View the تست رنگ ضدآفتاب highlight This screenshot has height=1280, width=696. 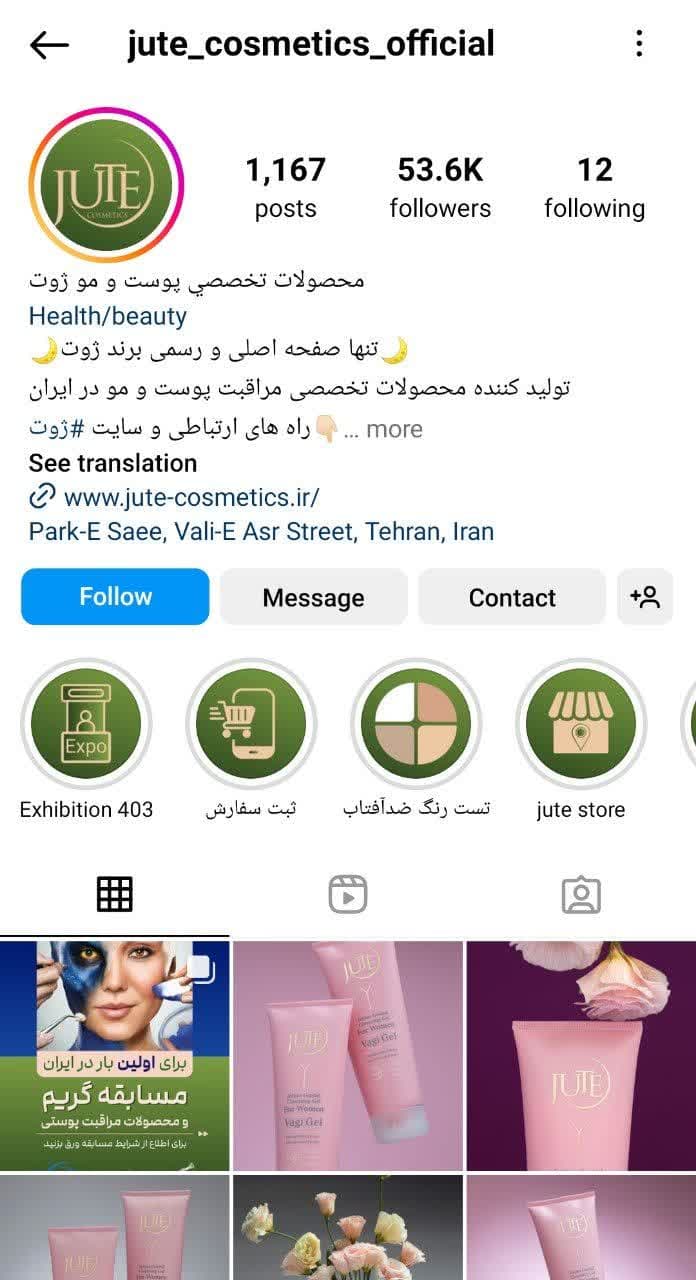[416, 724]
